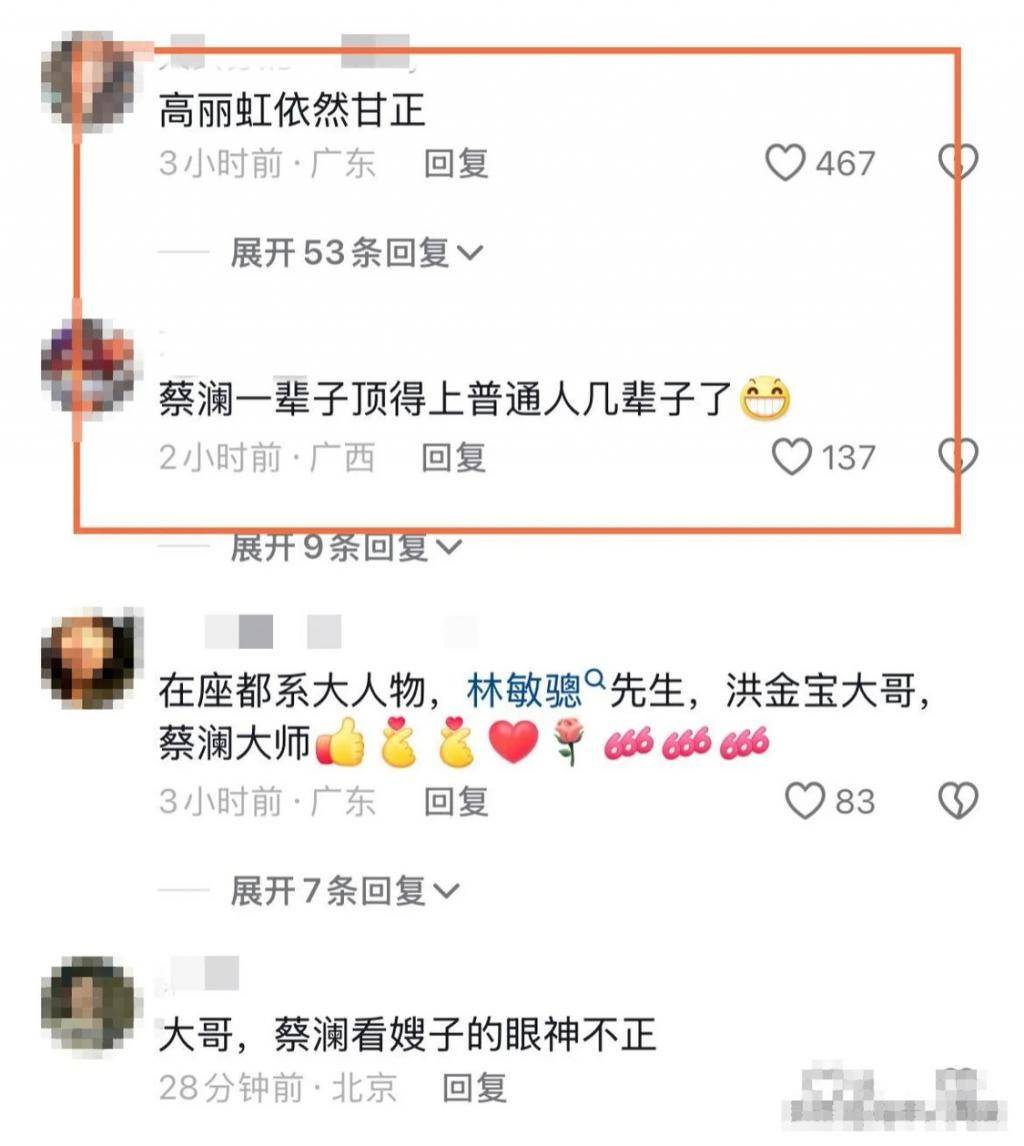
Task: Dislike the comment about 蔡澜一辈子
Action: 957,458
